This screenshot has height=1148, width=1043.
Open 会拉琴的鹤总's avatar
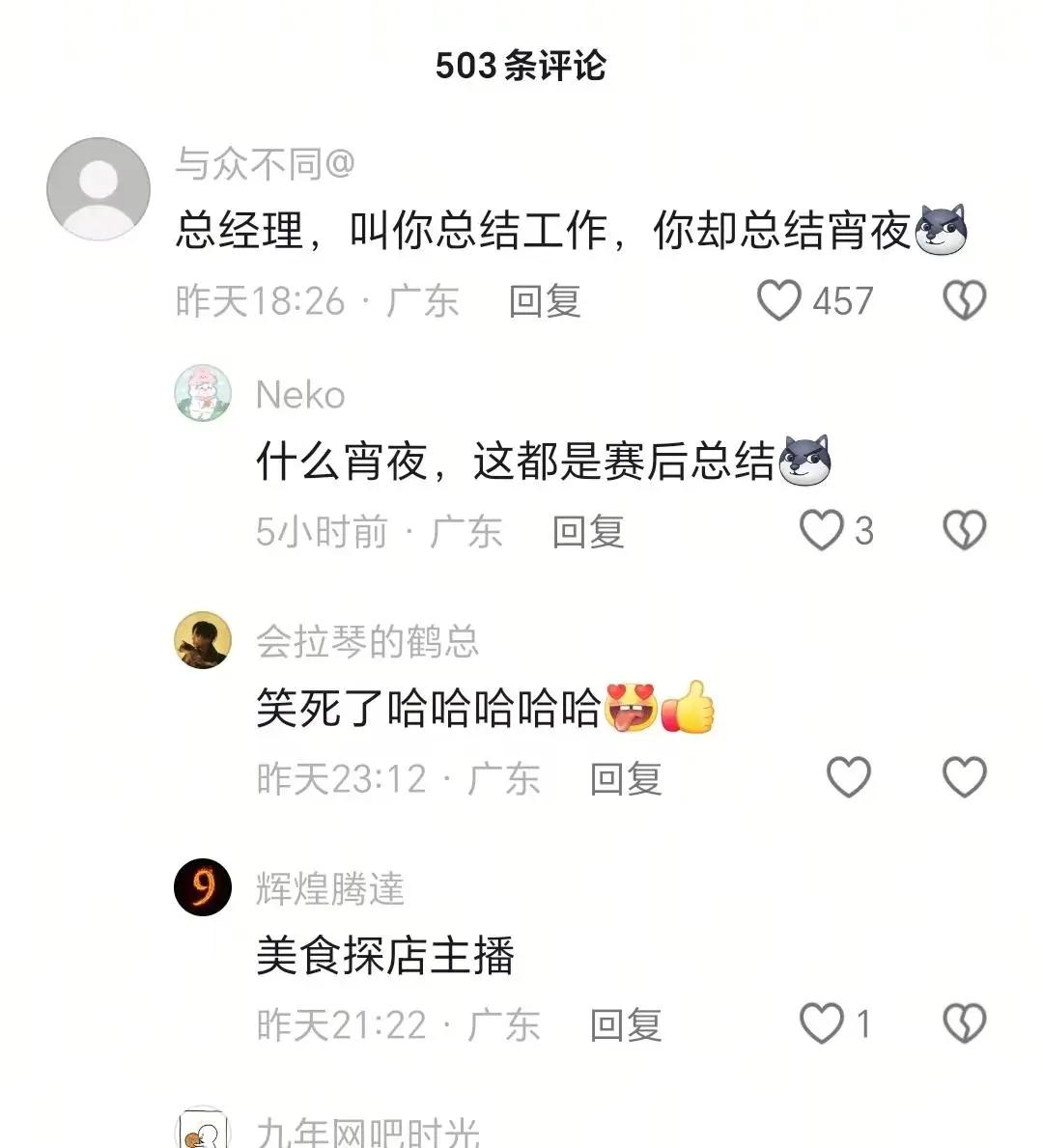203,640
